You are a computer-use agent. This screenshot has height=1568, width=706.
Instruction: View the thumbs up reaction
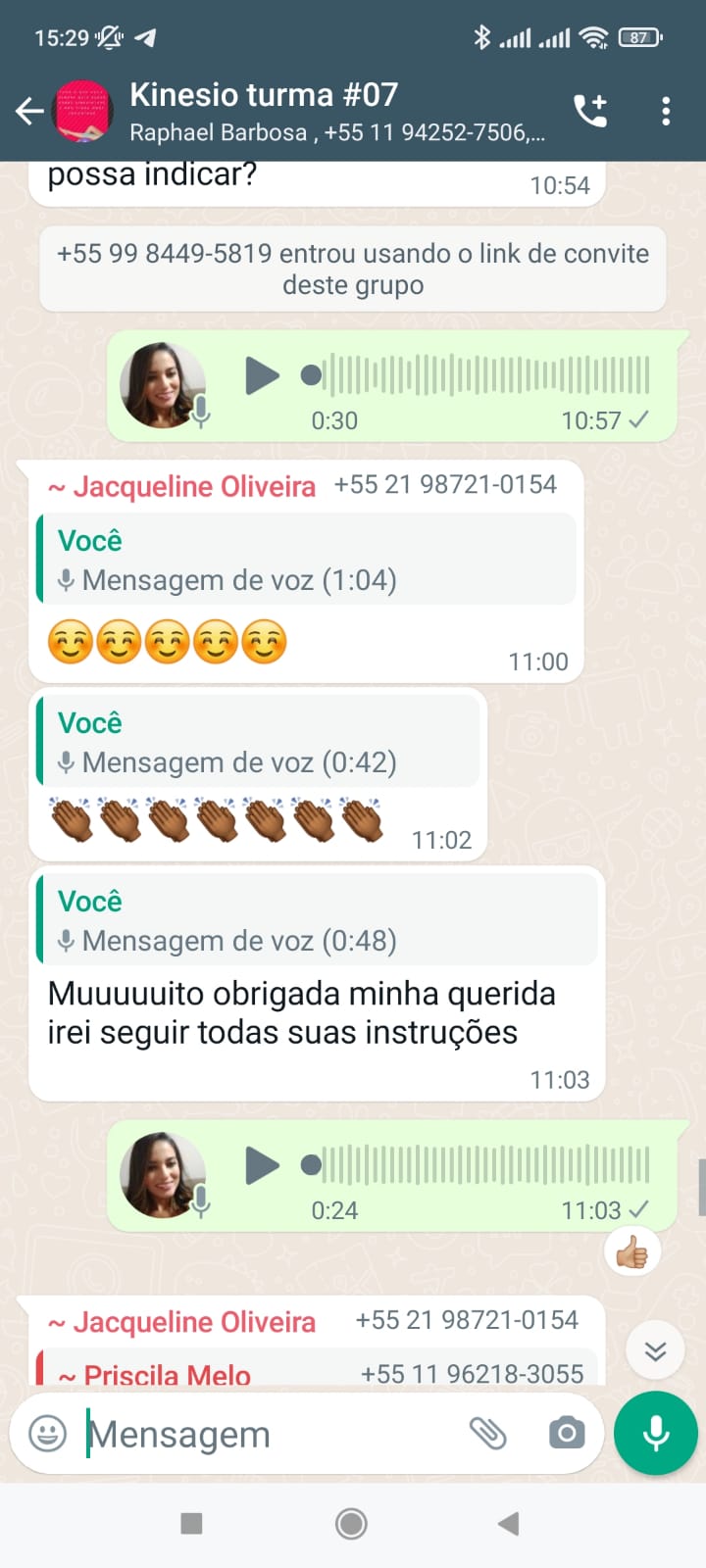632,1252
